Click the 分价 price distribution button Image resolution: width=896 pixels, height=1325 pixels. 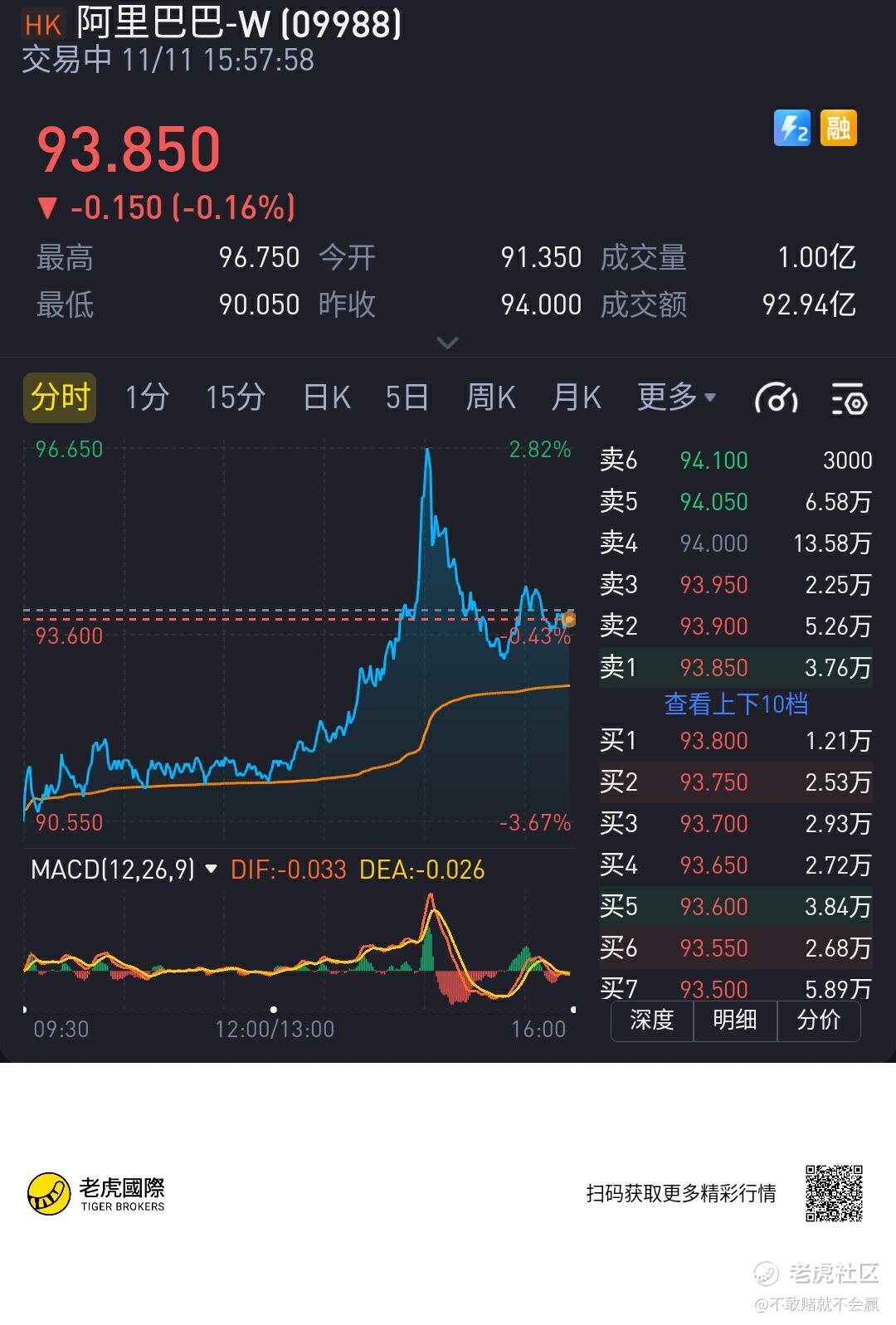click(x=819, y=1021)
